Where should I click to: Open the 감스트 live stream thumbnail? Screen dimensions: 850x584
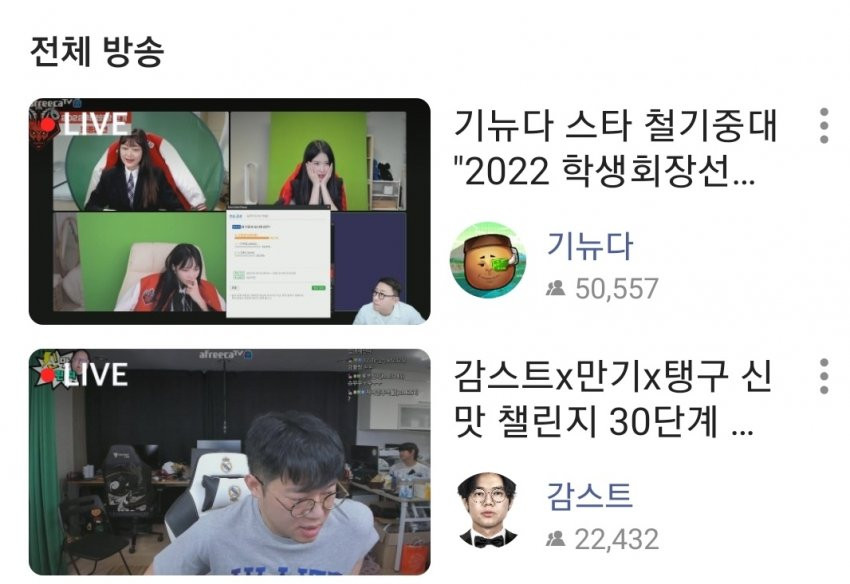pos(230,462)
